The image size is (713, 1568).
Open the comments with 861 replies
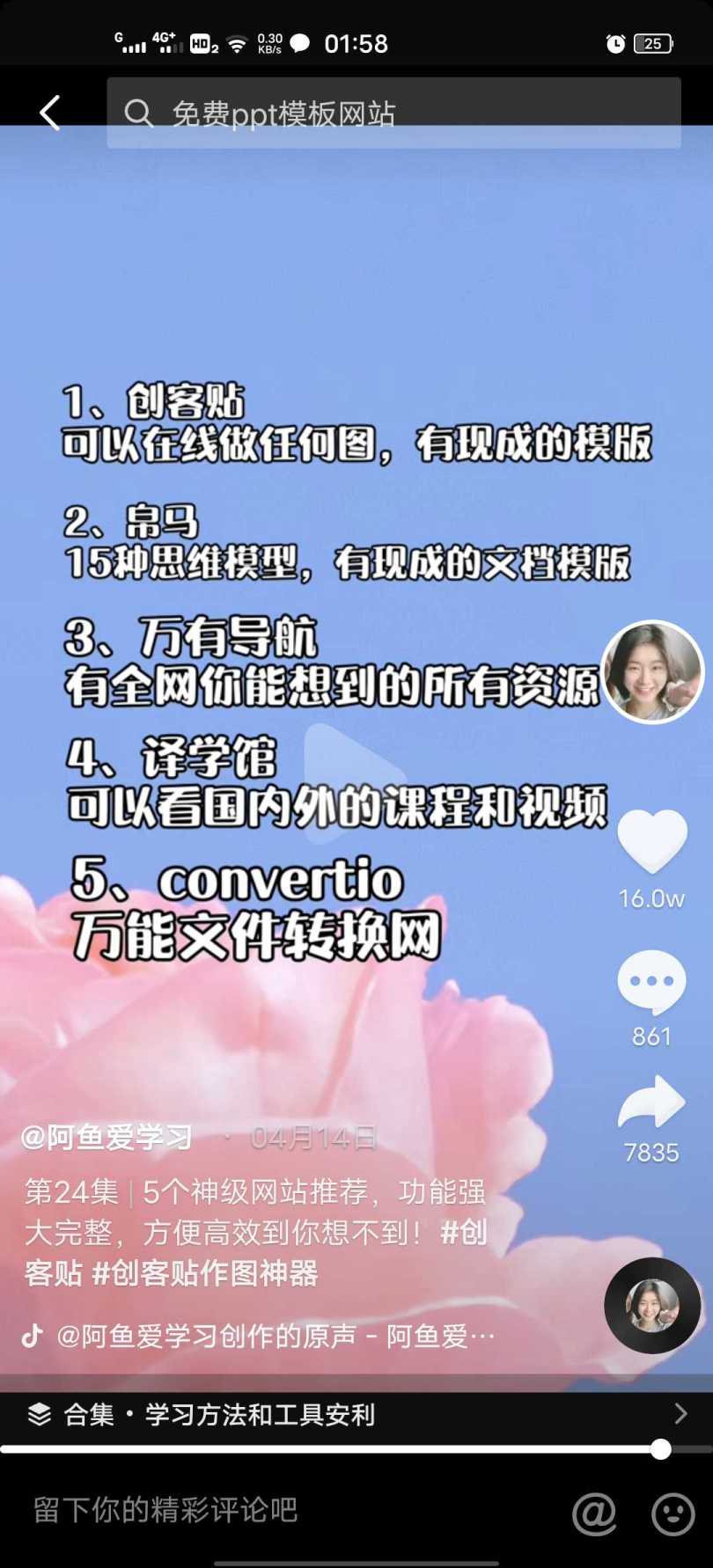pos(651,983)
